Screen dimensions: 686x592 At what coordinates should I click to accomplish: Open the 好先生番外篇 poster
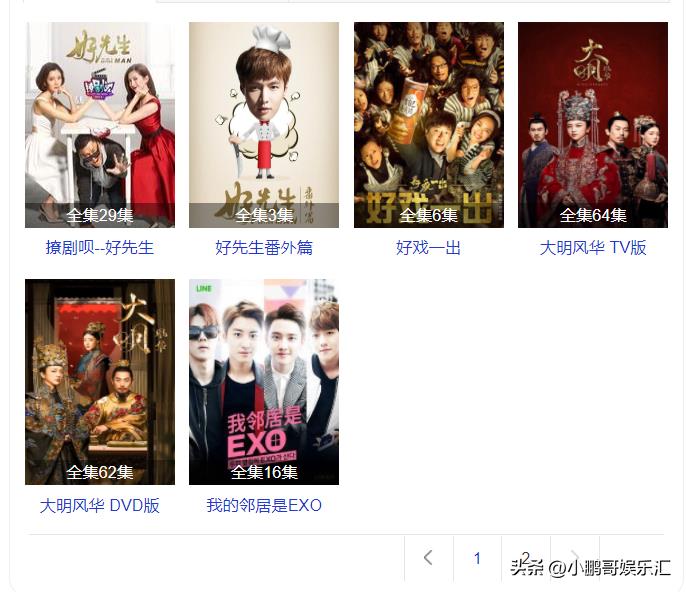click(264, 125)
